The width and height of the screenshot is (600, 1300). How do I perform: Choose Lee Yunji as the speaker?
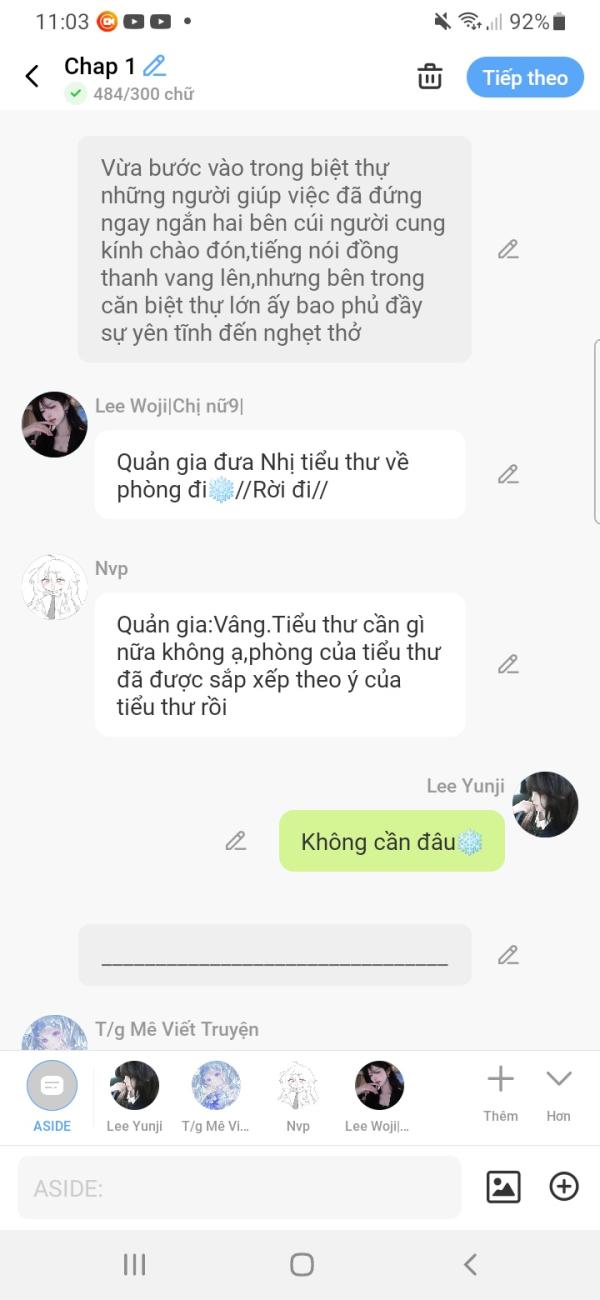[134, 1095]
